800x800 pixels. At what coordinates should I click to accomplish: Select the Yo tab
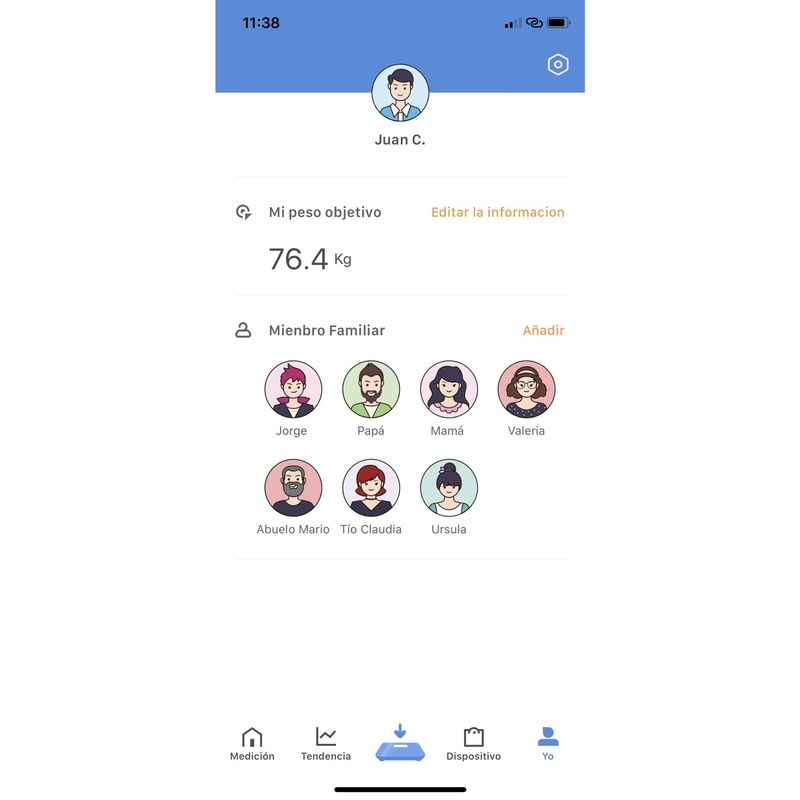click(x=548, y=744)
